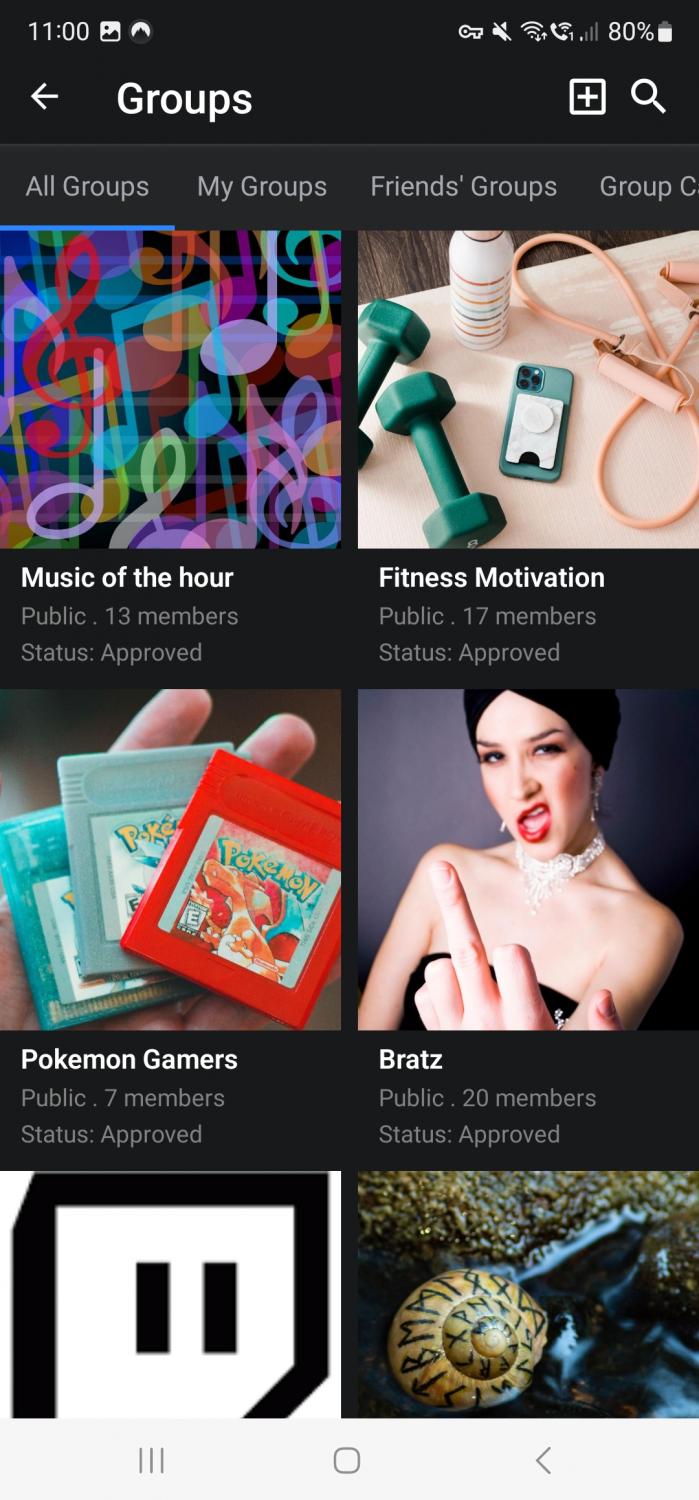This screenshot has height=1500, width=699.
Task: Go back using the app bar arrow
Action: pyautogui.click(x=45, y=97)
